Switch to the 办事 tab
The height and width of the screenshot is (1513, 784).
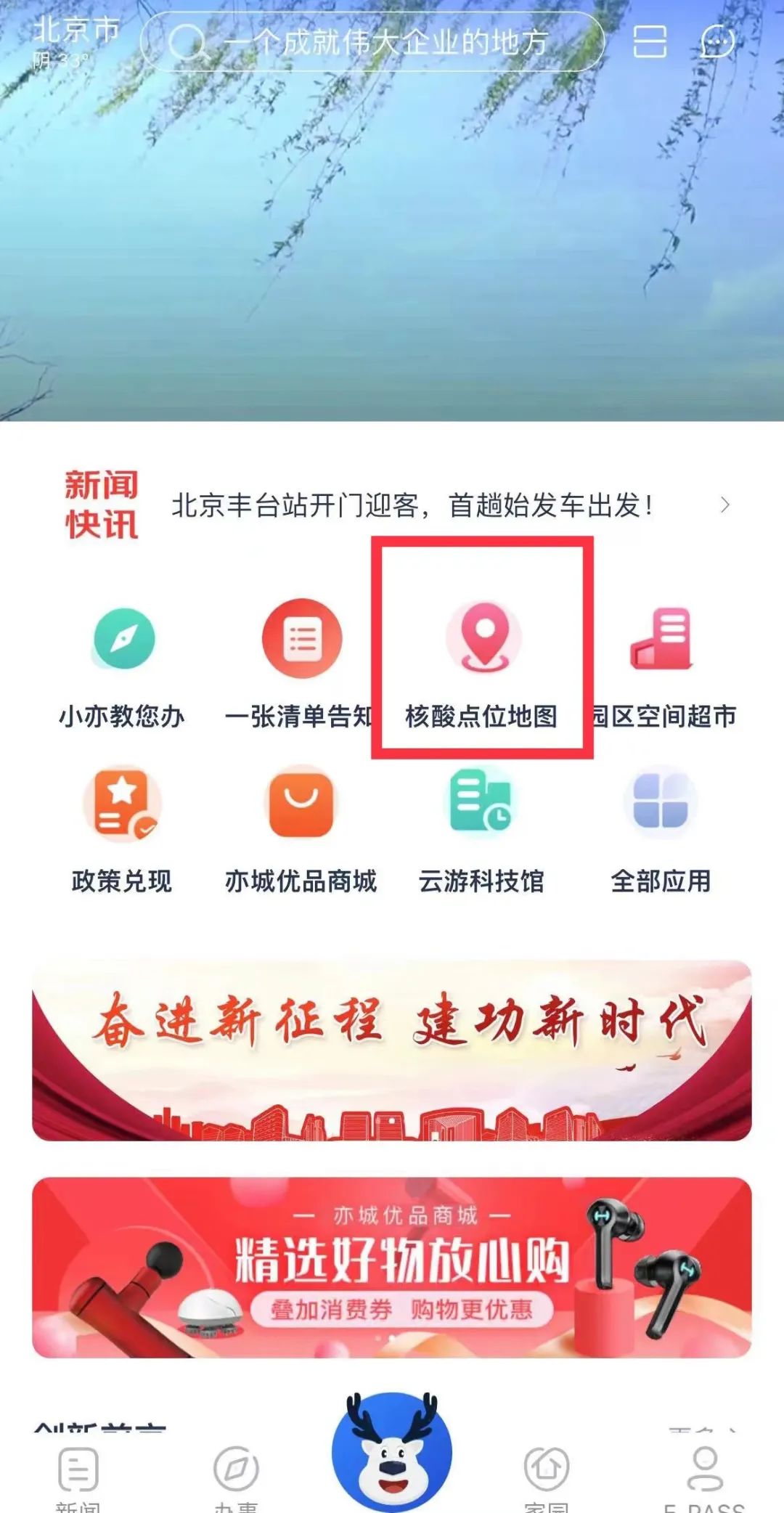tap(237, 1477)
